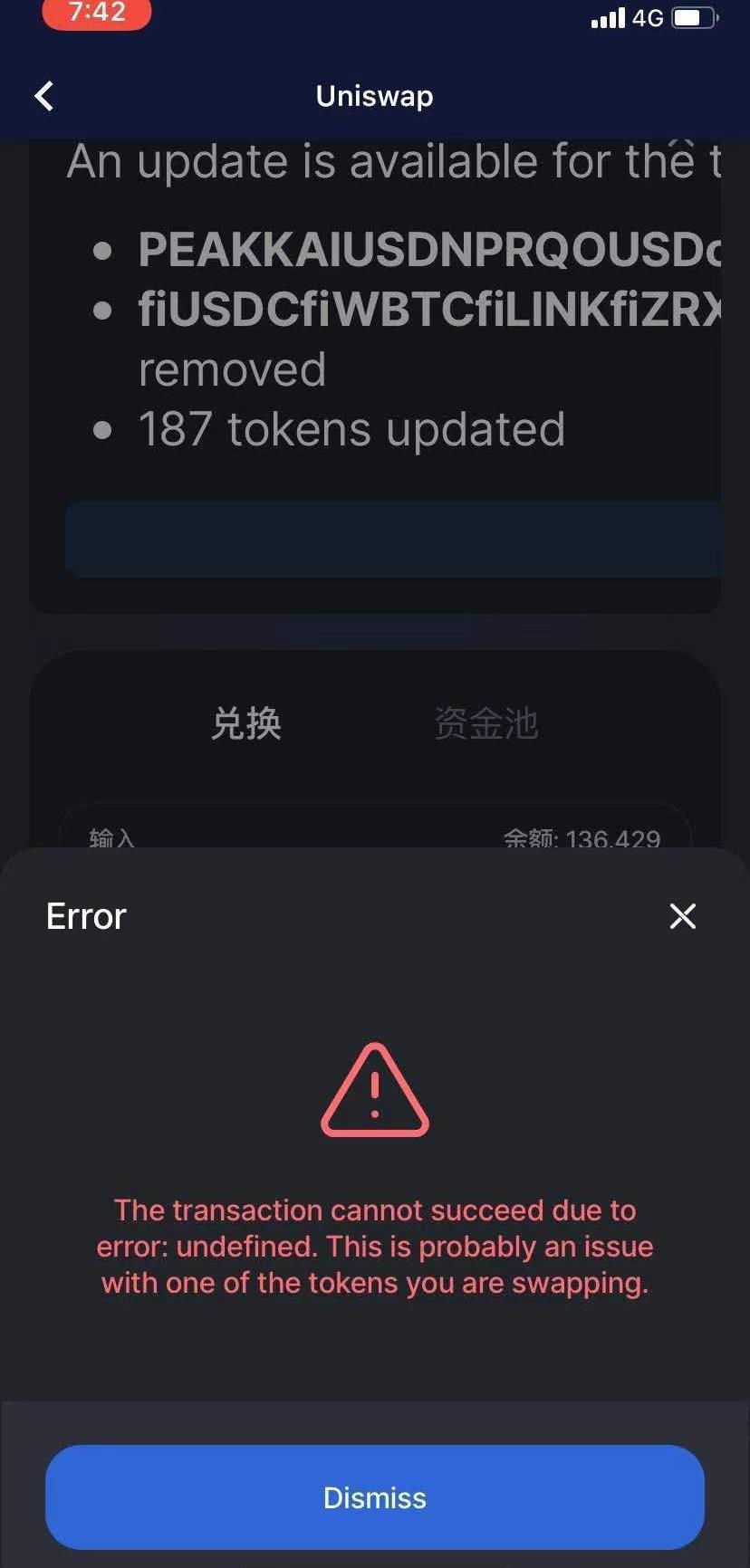The image size is (750, 1568).
Task: Dismiss the error dialog
Action: [x=375, y=1496]
